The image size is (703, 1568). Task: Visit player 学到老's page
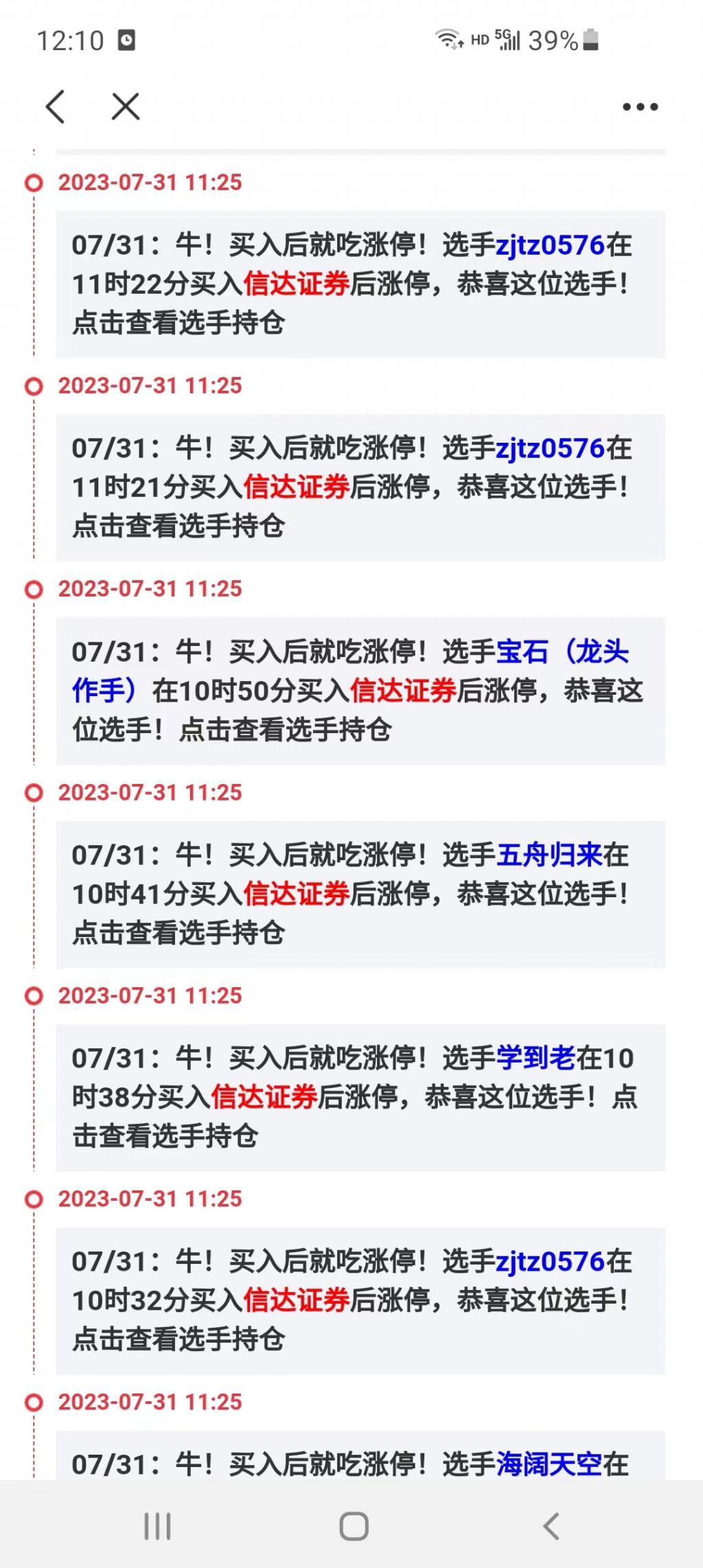click(535, 1059)
